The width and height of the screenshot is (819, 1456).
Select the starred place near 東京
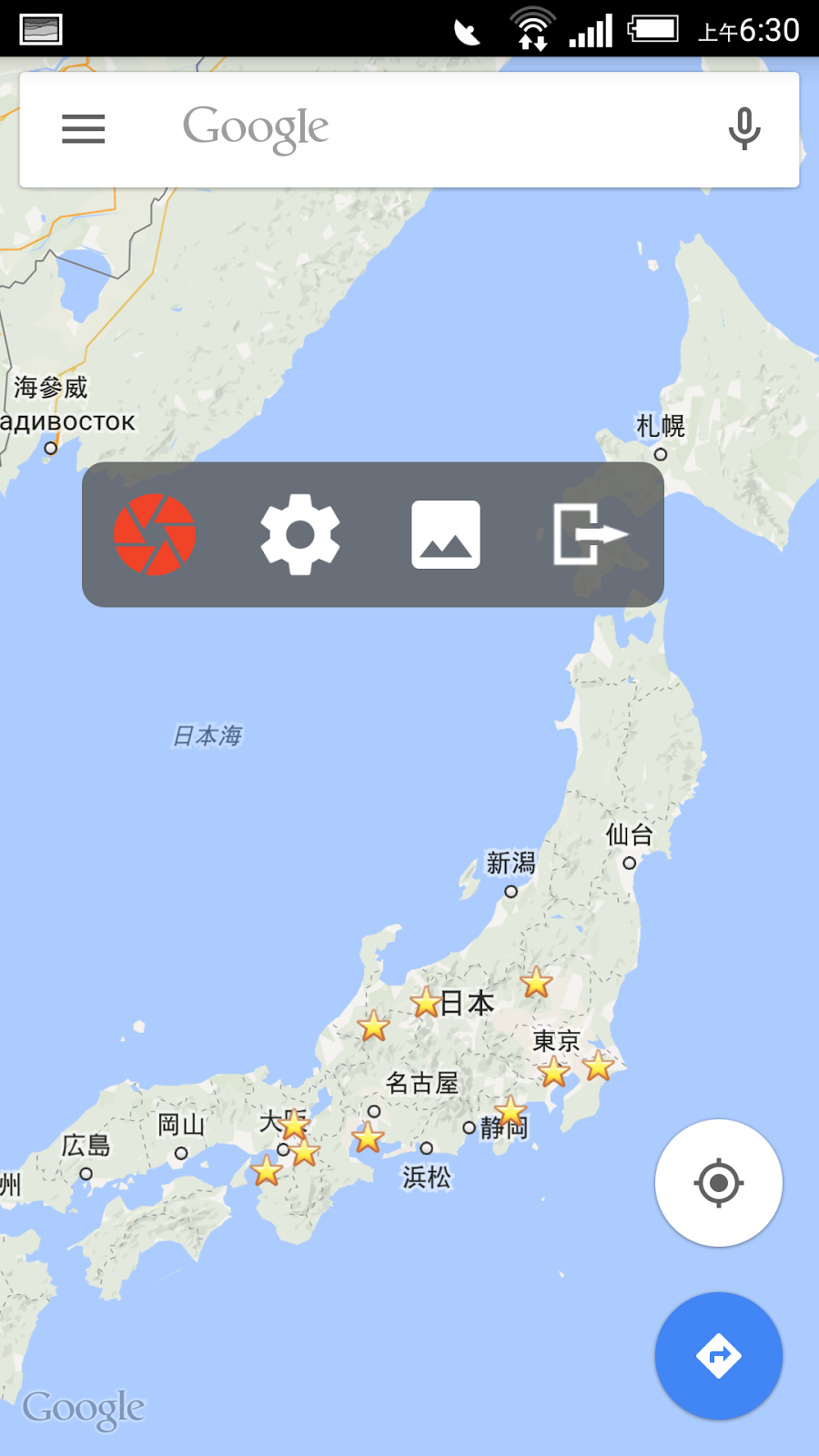554,1072
